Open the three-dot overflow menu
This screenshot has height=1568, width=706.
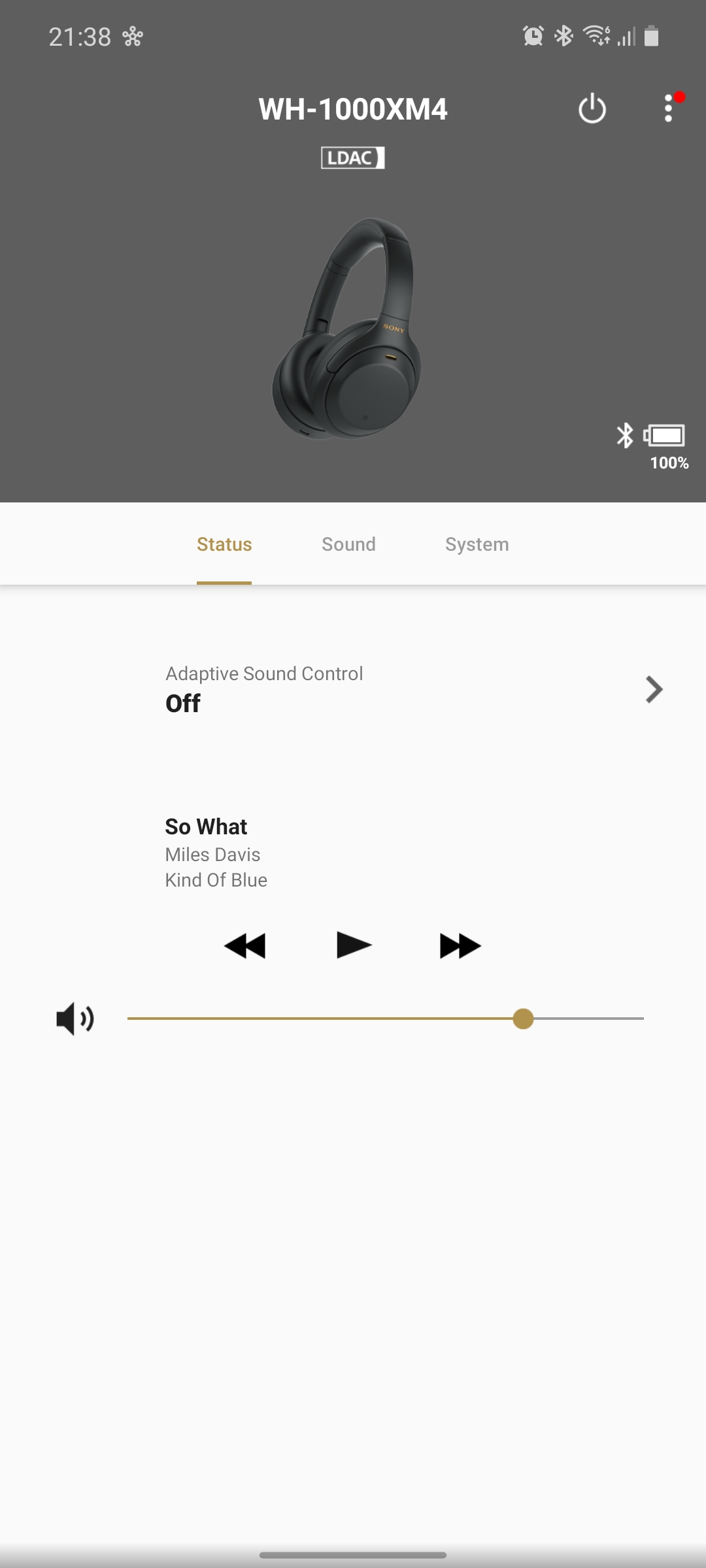pos(668,108)
